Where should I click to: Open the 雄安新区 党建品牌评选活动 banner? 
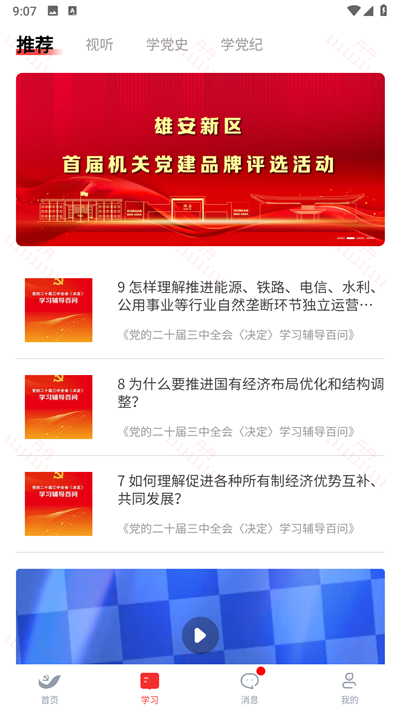pyautogui.click(x=200, y=159)
